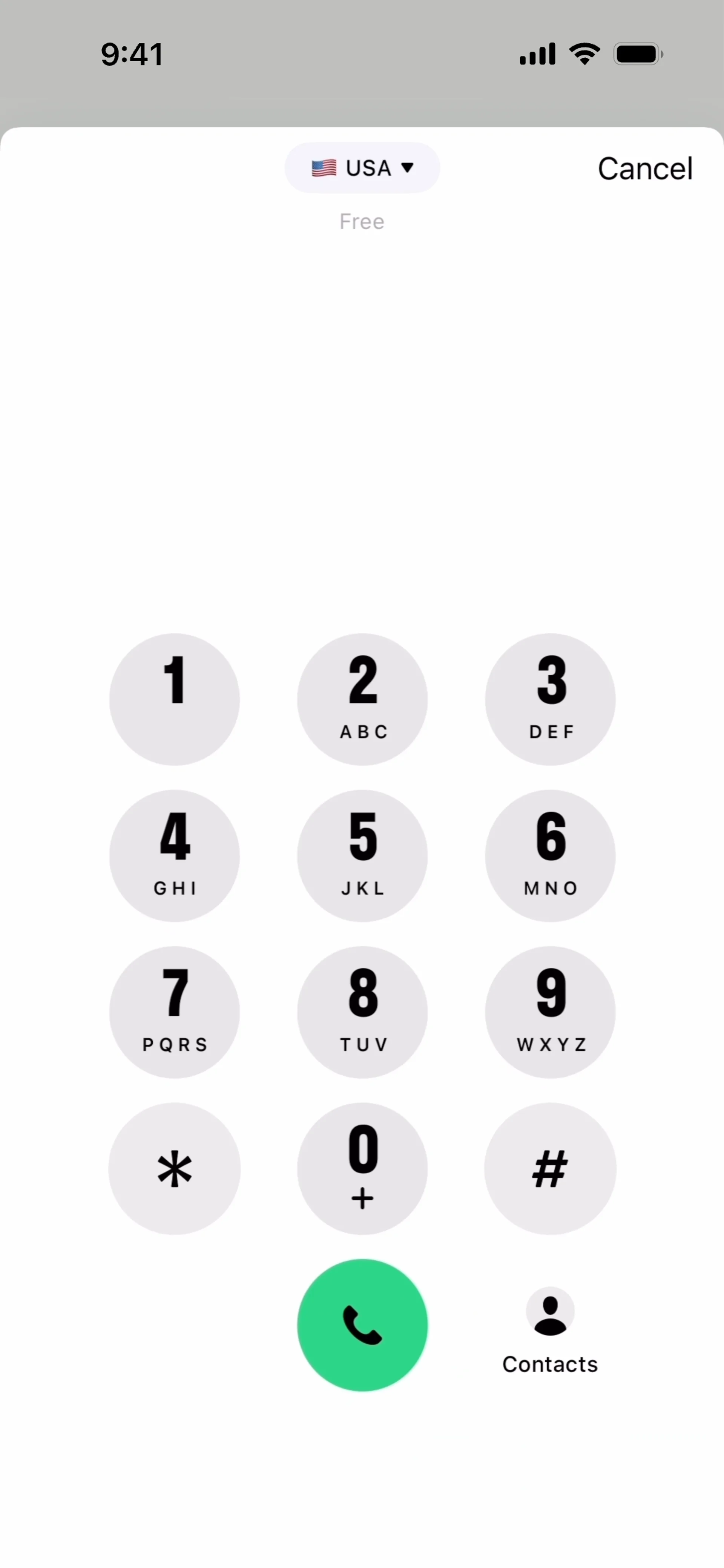Tap the 8 TUV key
The width and height of the screenshot is (724, 1568).
coord(362,1012)
